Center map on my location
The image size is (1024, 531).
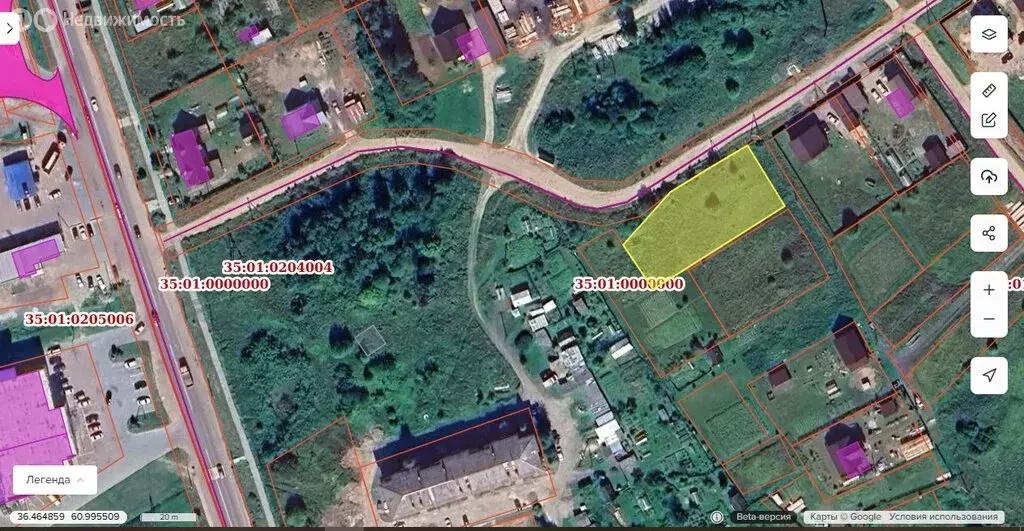988,375
